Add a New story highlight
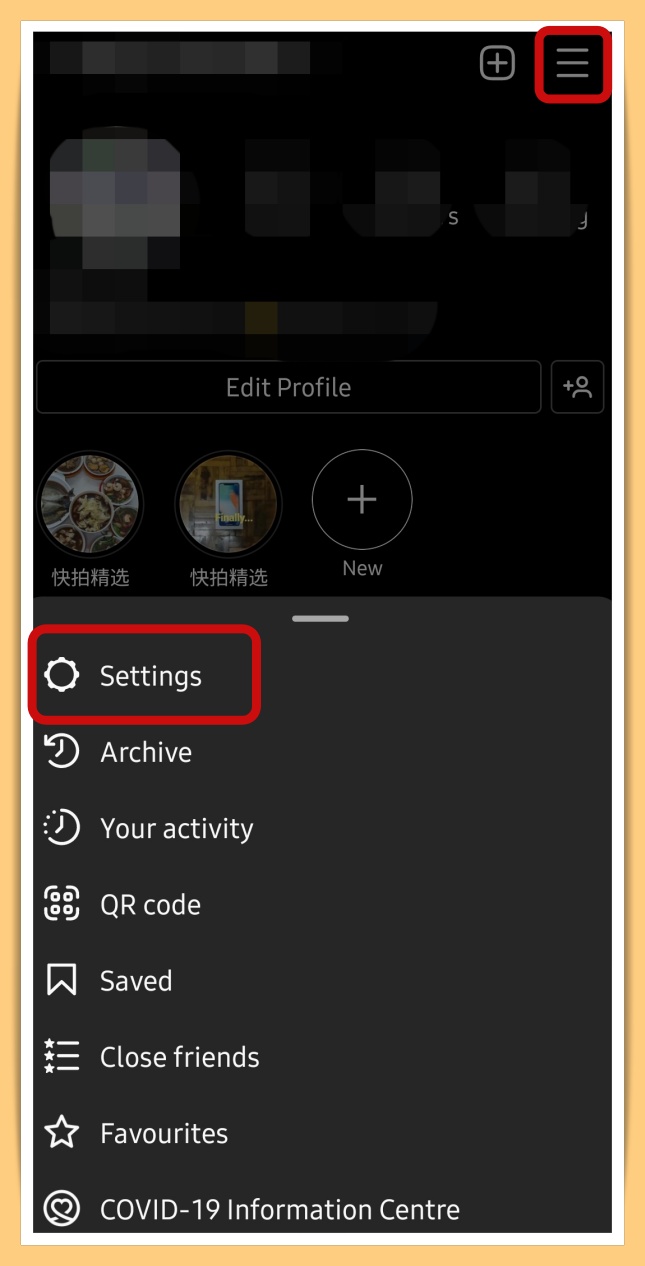This screenshot has width=645, height=1266. pos(362,500)
